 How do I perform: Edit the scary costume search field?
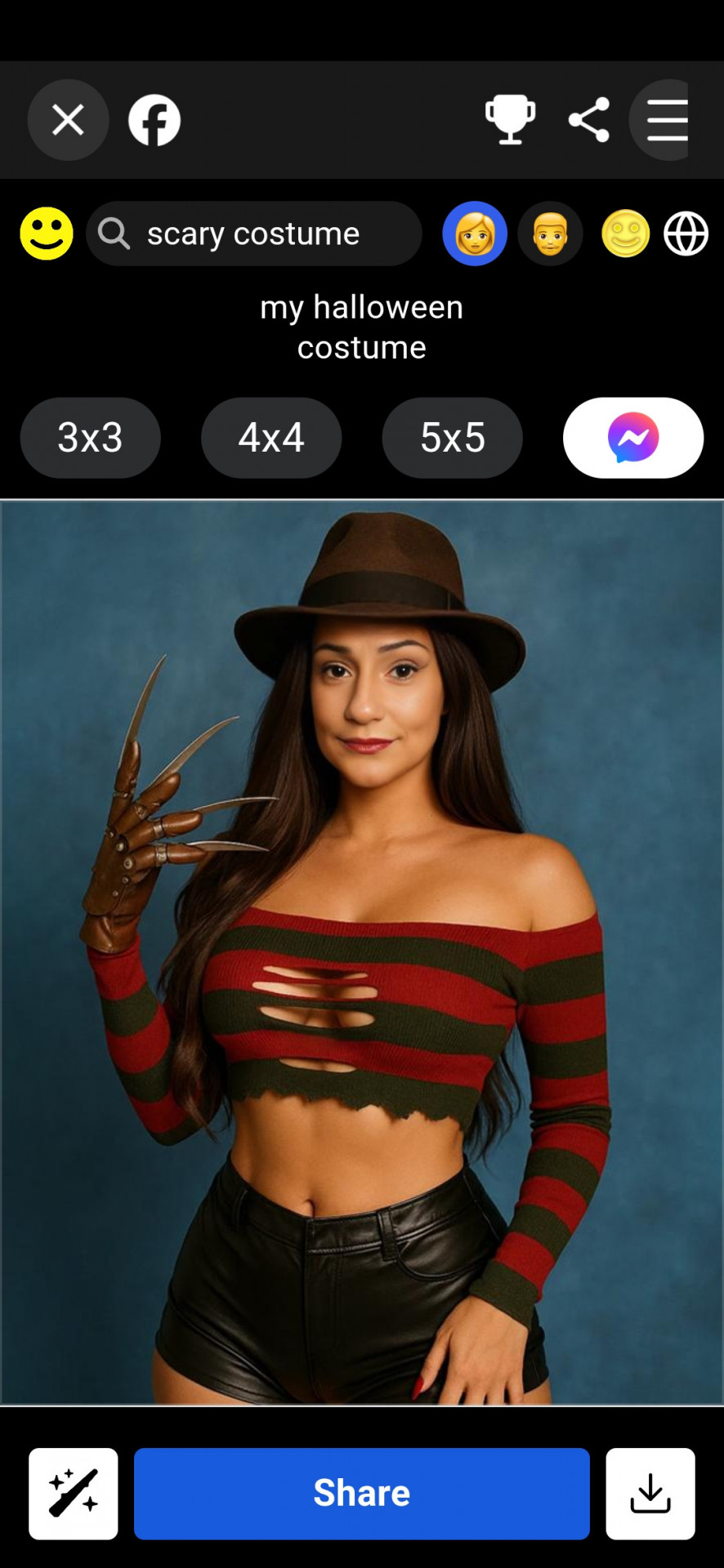pos(254,234)
